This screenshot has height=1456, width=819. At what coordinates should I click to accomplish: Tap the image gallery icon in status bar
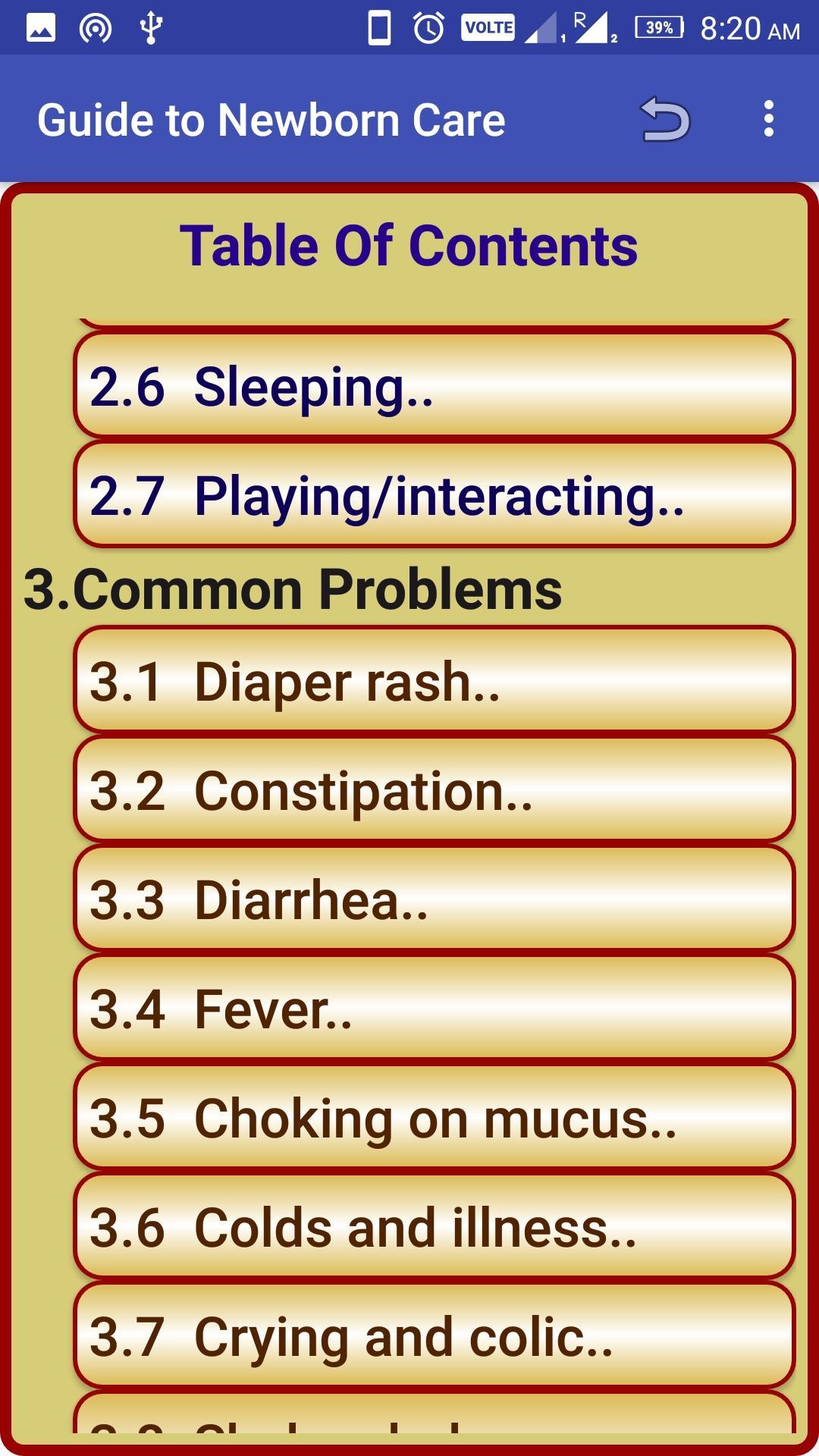tap(42, 25)
